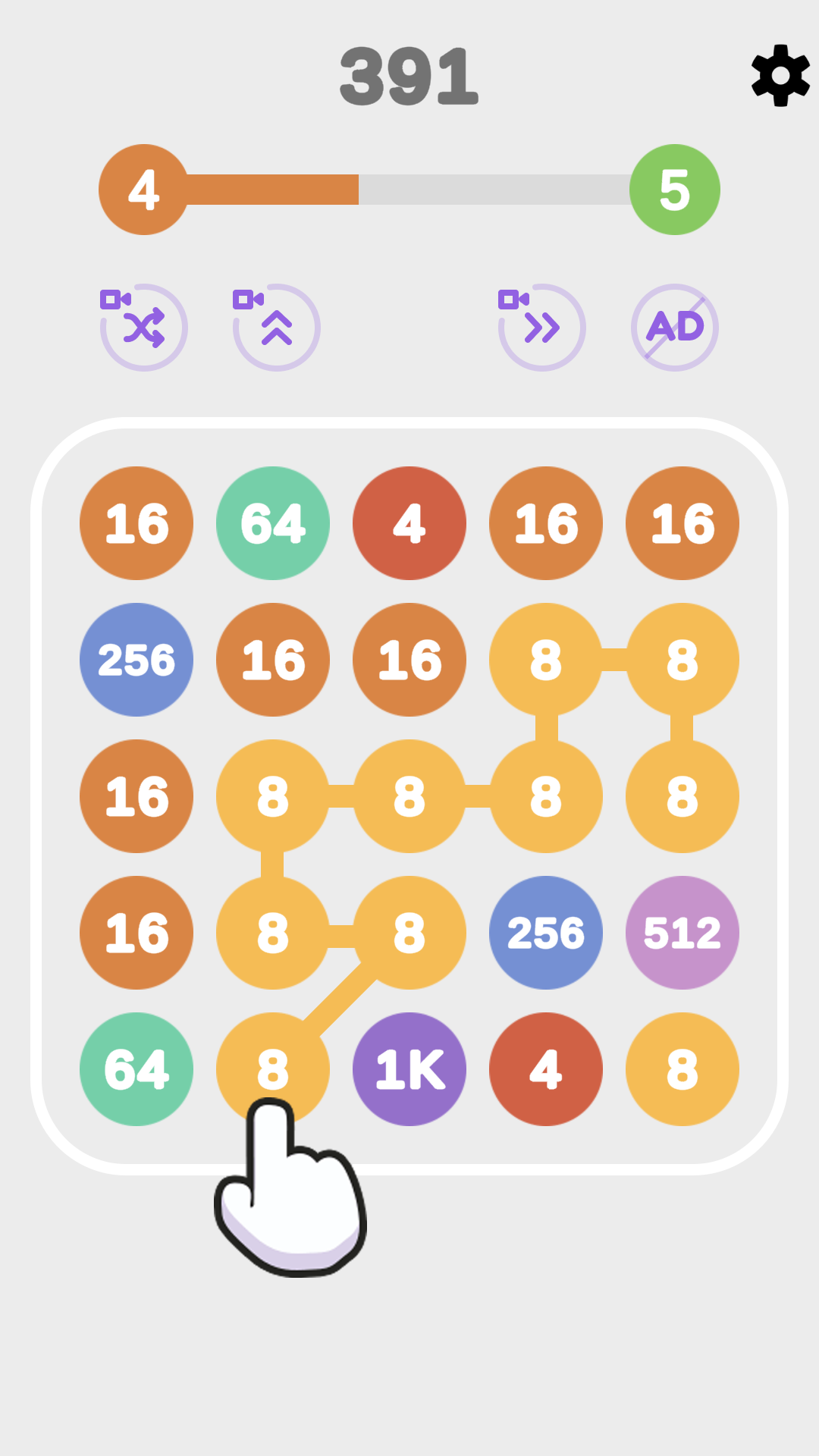Tap the blue 256 bubble in second row
819x1456 pixels.
[x=136, y=660]
